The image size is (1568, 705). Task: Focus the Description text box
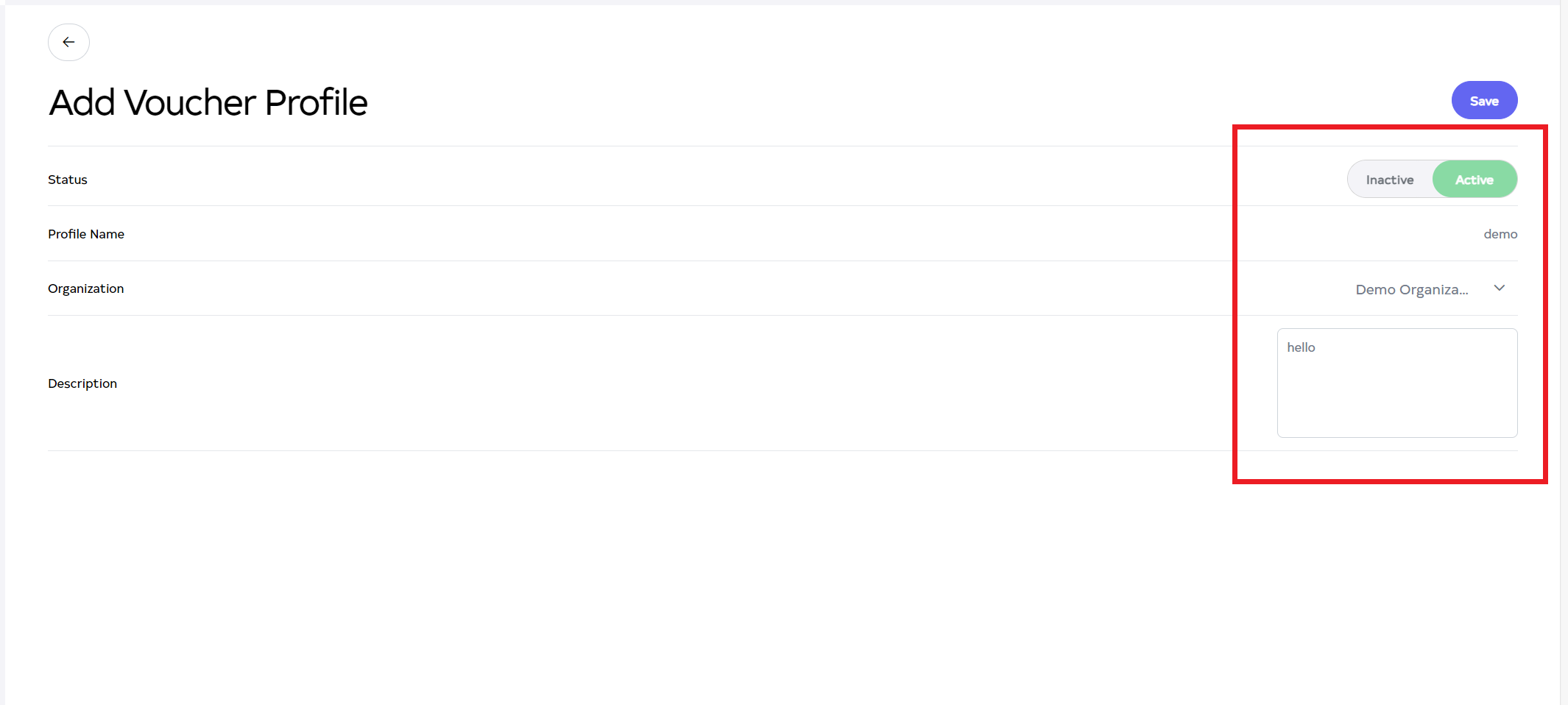click(x=1396, y=383)
